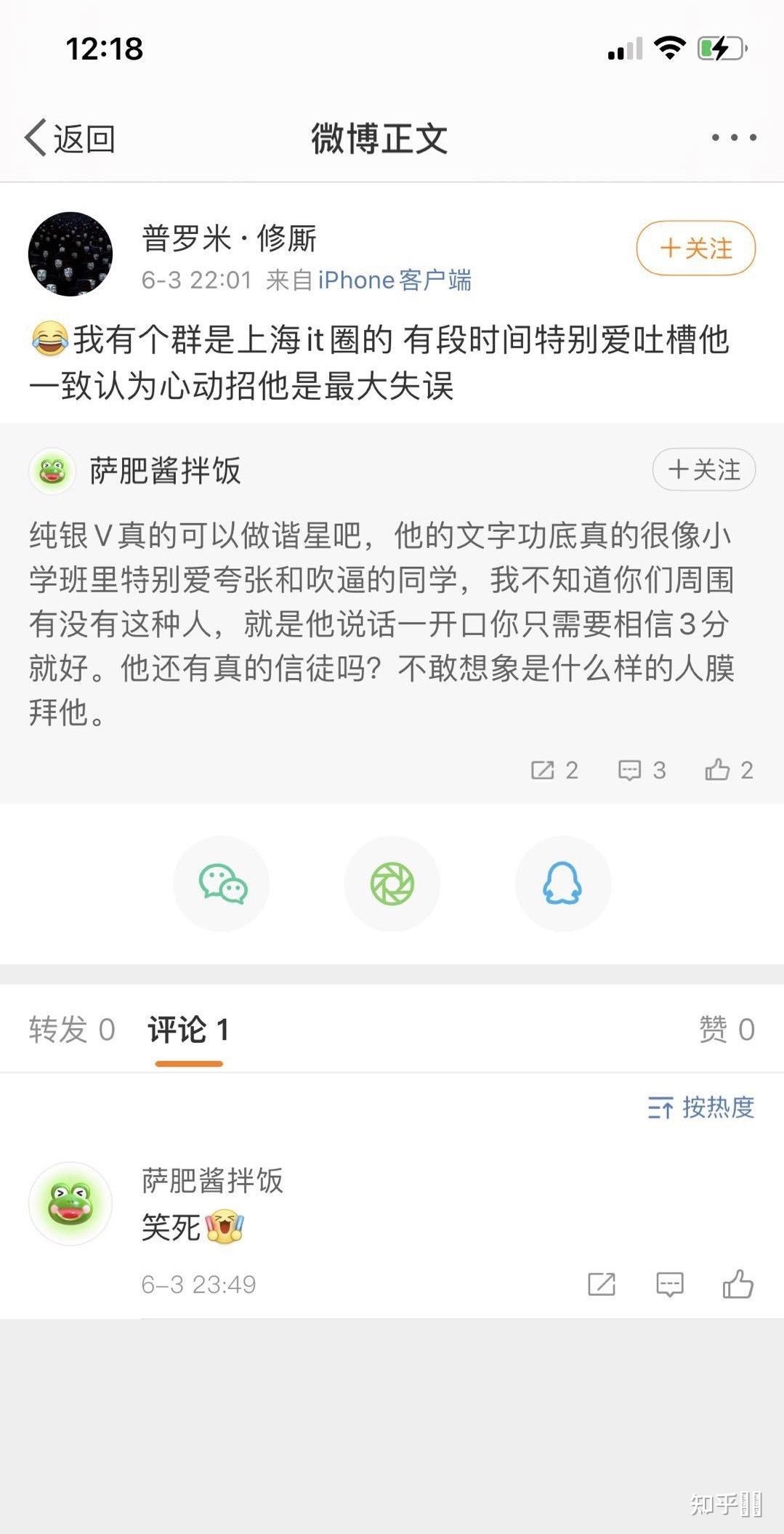Select the 评论 1 tab
Screen dimensions: 784x1534
point(188,1030)
